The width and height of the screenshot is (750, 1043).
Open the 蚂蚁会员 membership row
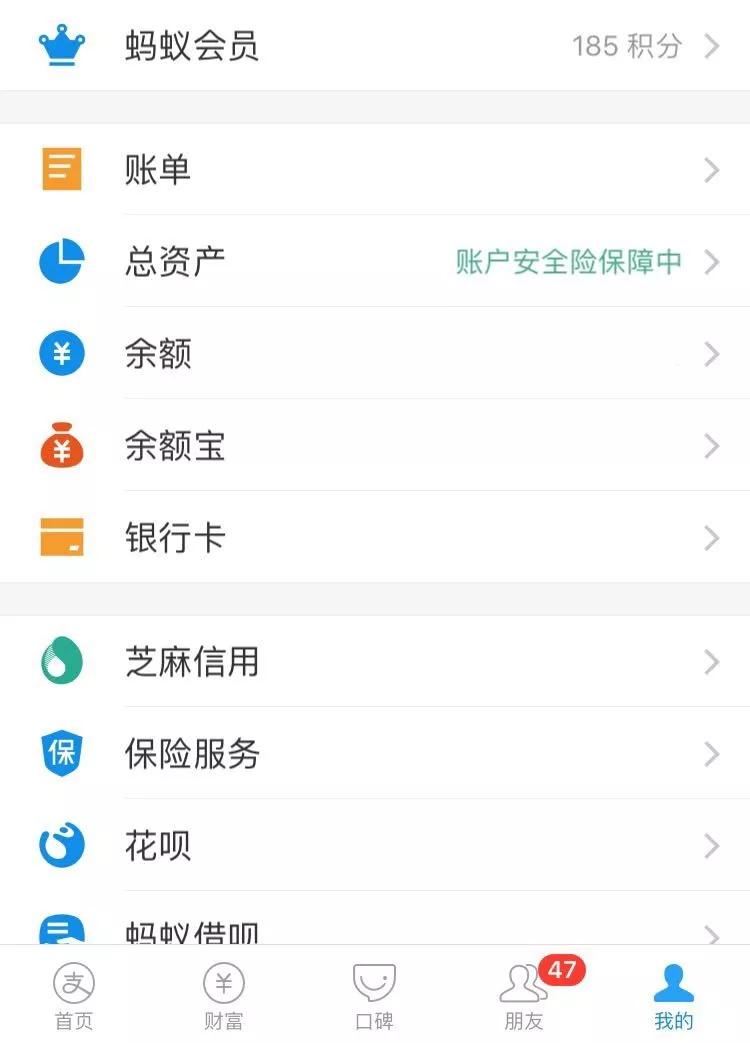click(x=375, y=46)
